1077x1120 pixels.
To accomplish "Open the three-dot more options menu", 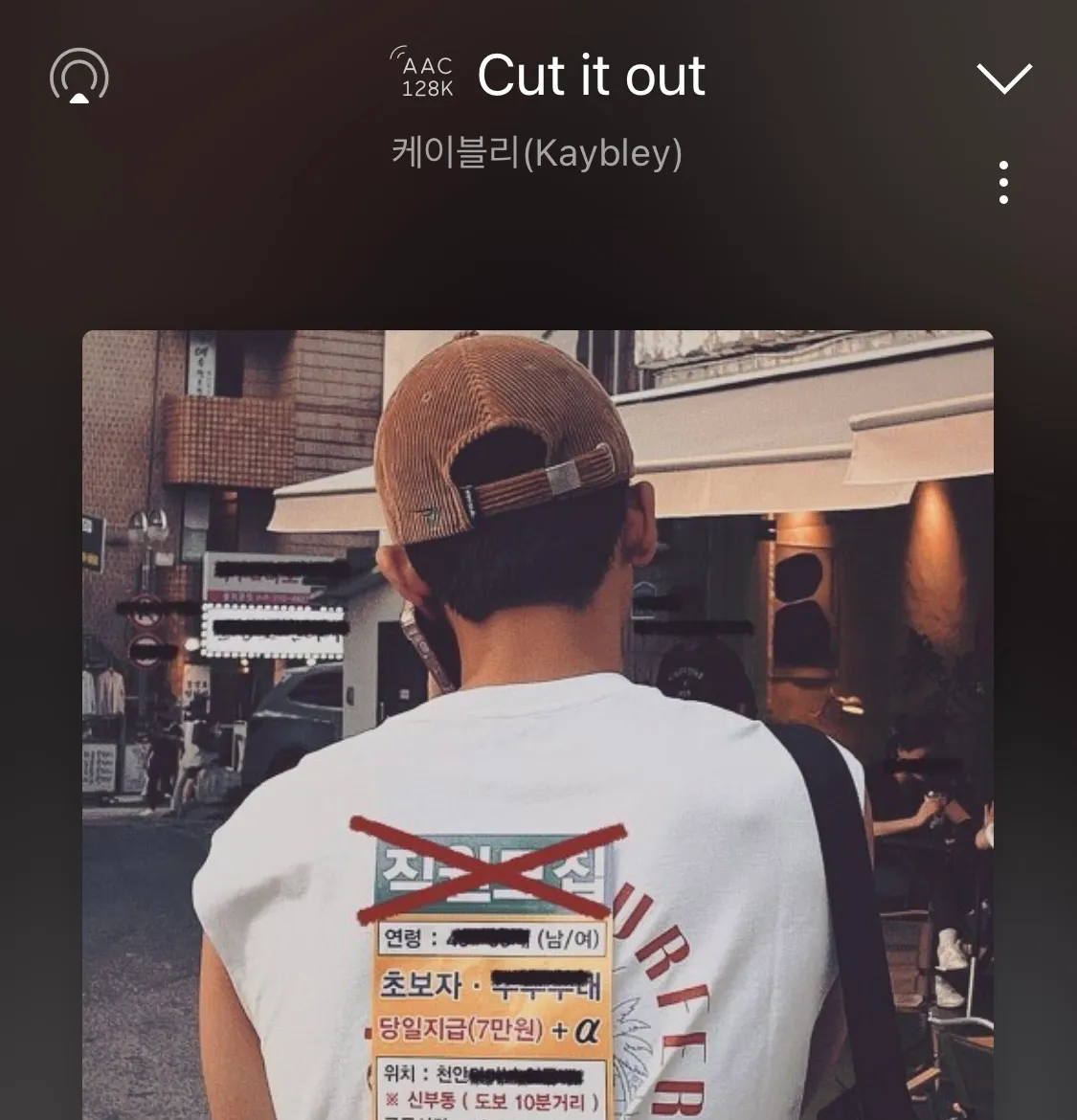I will point(1003,182).
